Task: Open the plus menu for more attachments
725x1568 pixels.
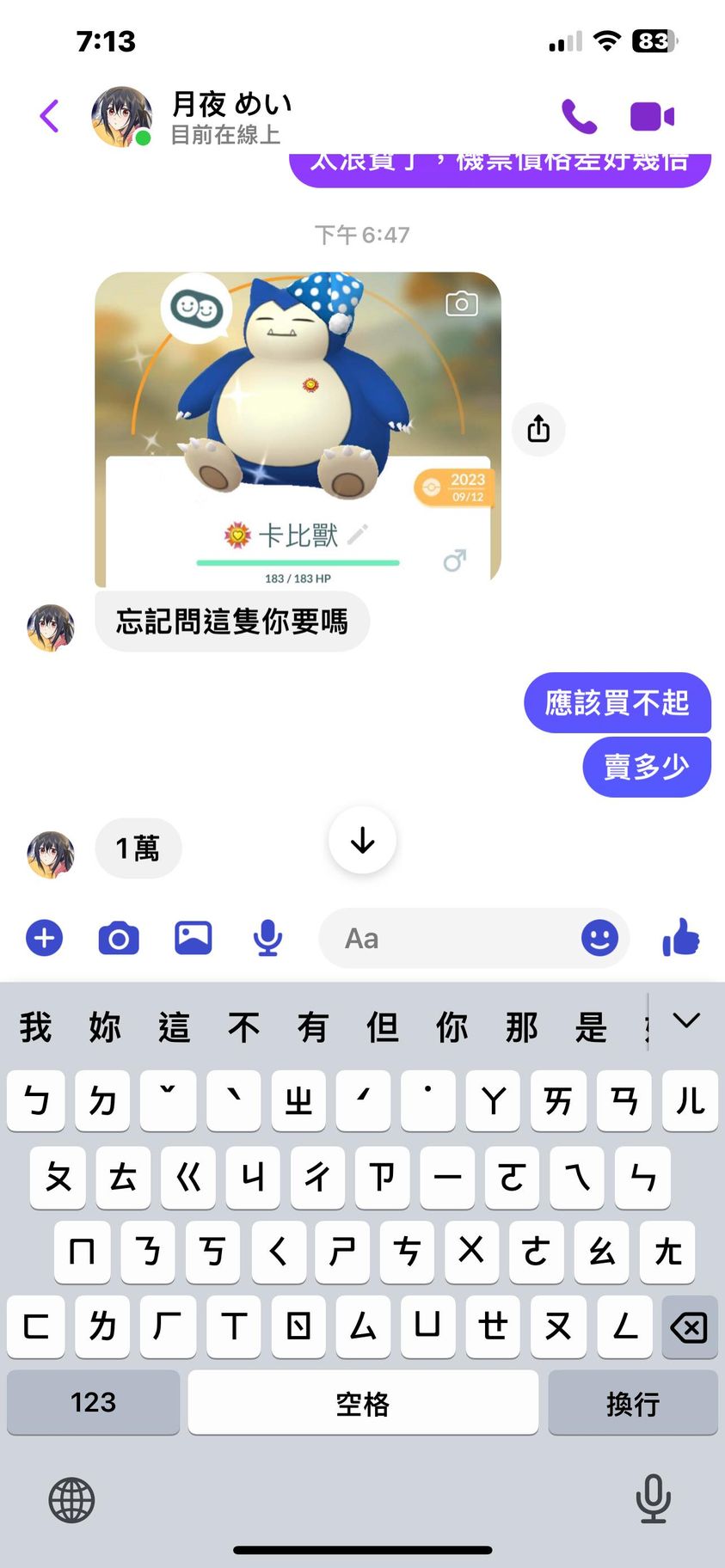Action: pos(45,938)
